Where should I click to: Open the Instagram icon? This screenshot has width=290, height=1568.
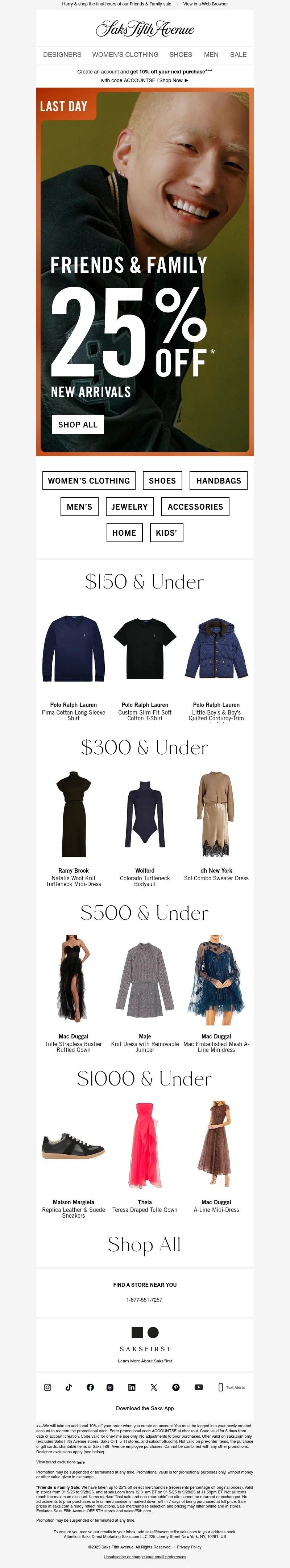[47, 1387]
